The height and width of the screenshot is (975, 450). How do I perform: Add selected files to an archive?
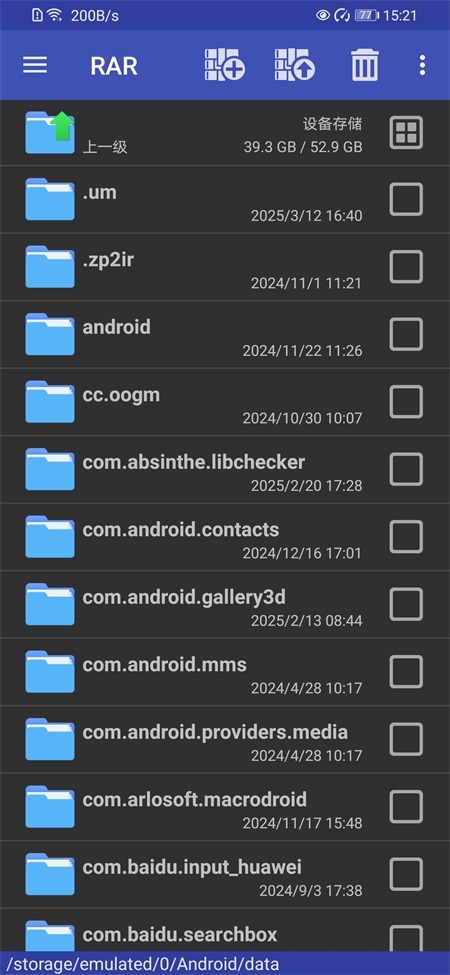[x=225, y=65]
